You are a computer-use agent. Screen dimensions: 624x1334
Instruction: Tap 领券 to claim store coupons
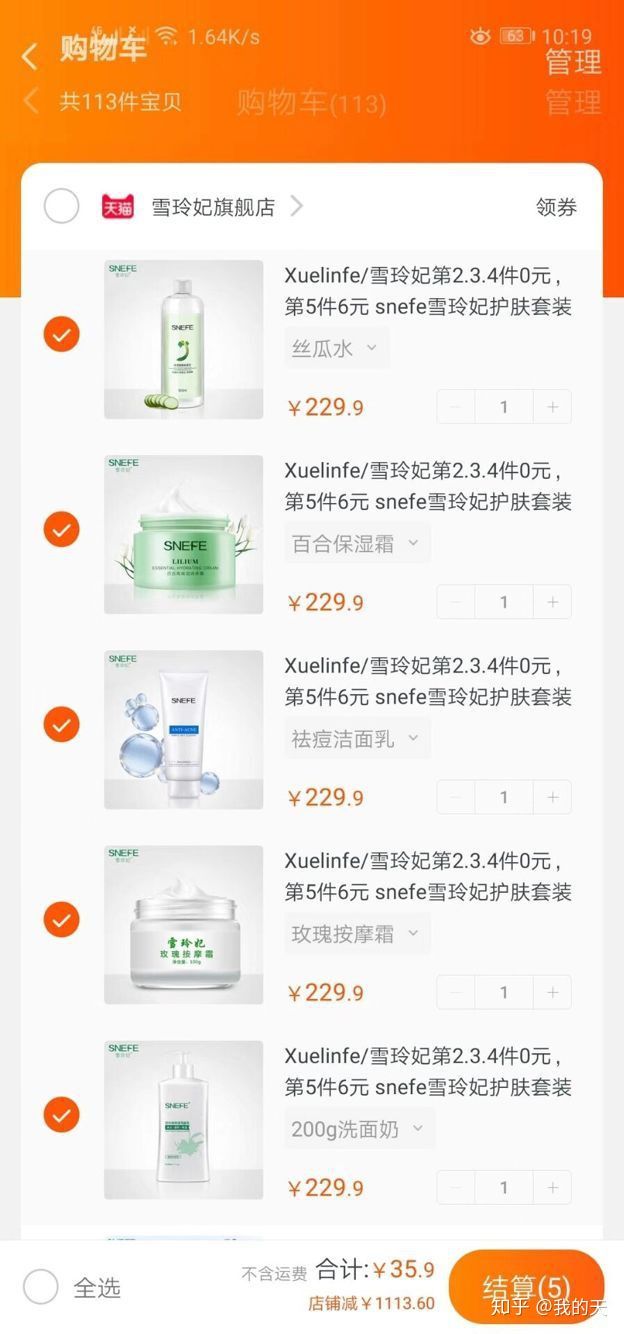(556, 207)
